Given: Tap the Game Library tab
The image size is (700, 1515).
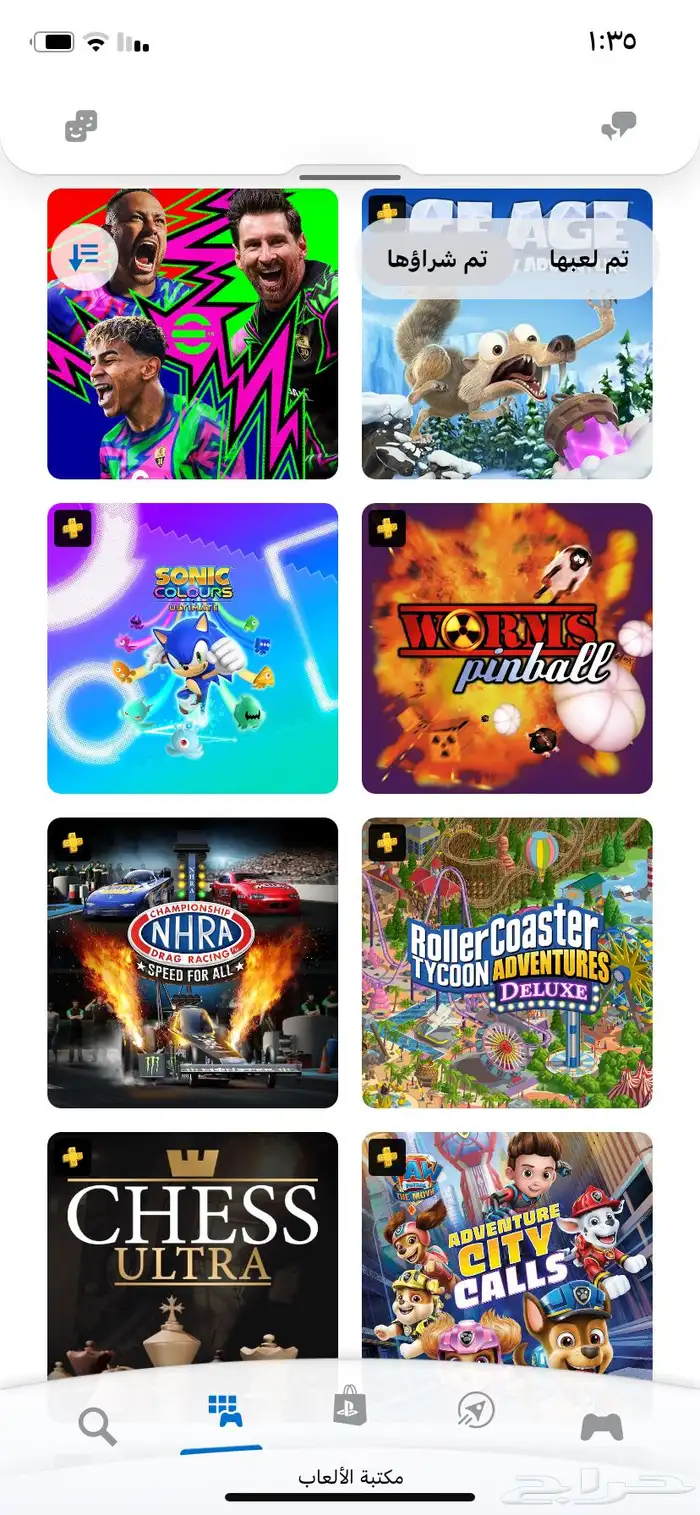Looking at the screenshot, I should [223, 1414].
